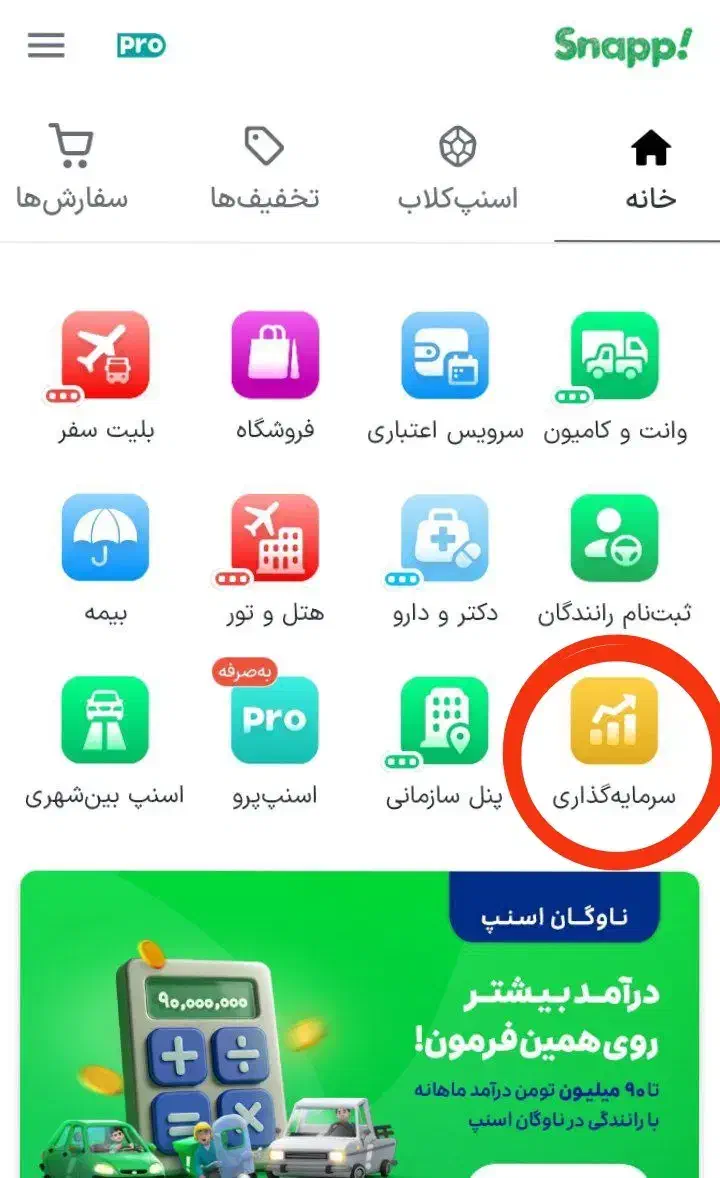The width and height of the screenshot is (720, 1178).
Task: Open the بیمه service
Action: (x=105, y=560)
